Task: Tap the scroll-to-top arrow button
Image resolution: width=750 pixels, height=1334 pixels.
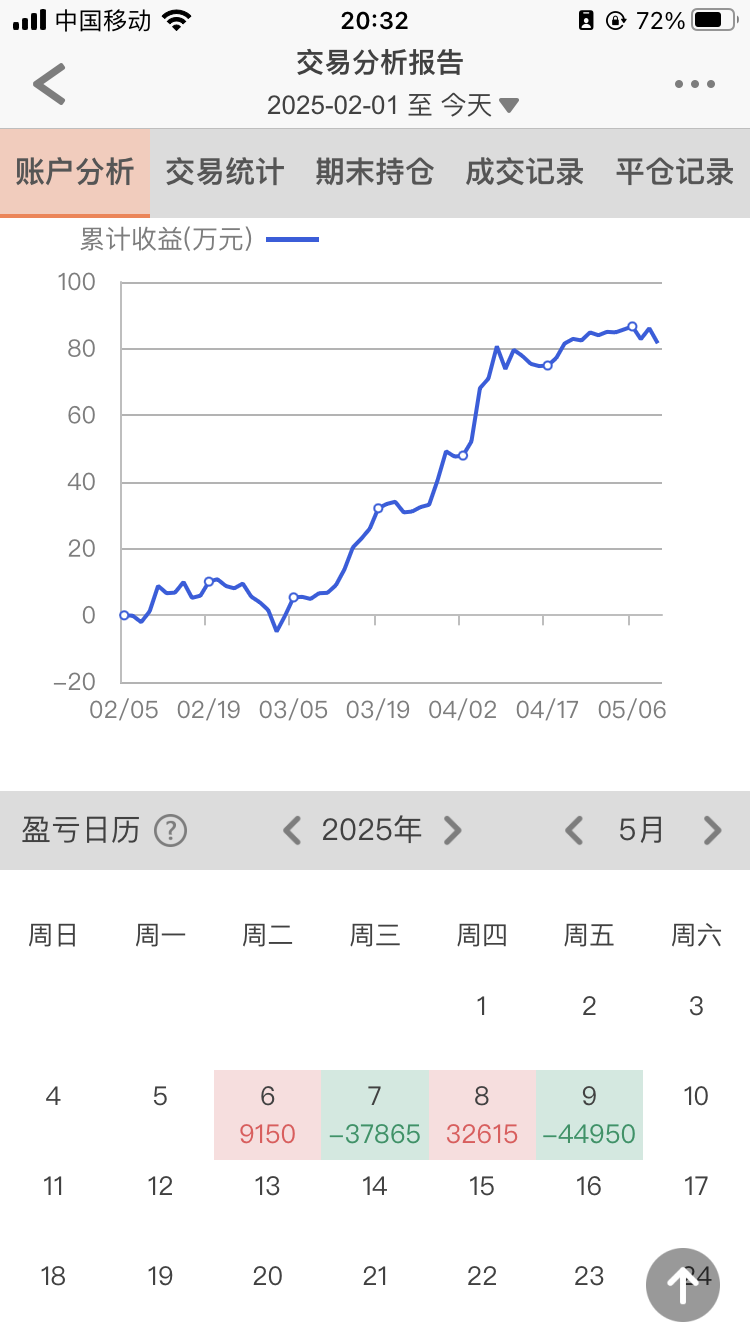Action: [683, 1285]
